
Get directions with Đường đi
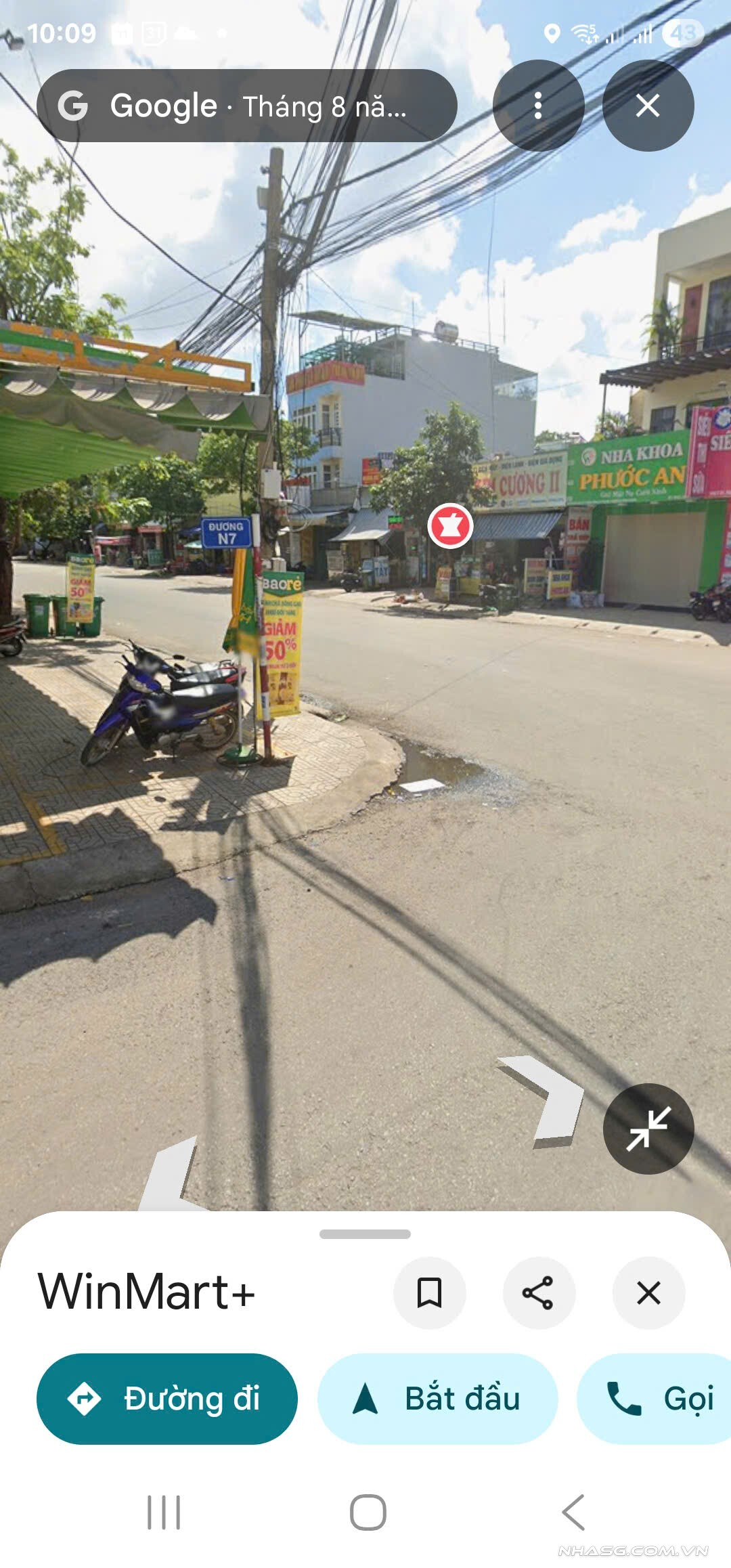tap(167, 1399)
